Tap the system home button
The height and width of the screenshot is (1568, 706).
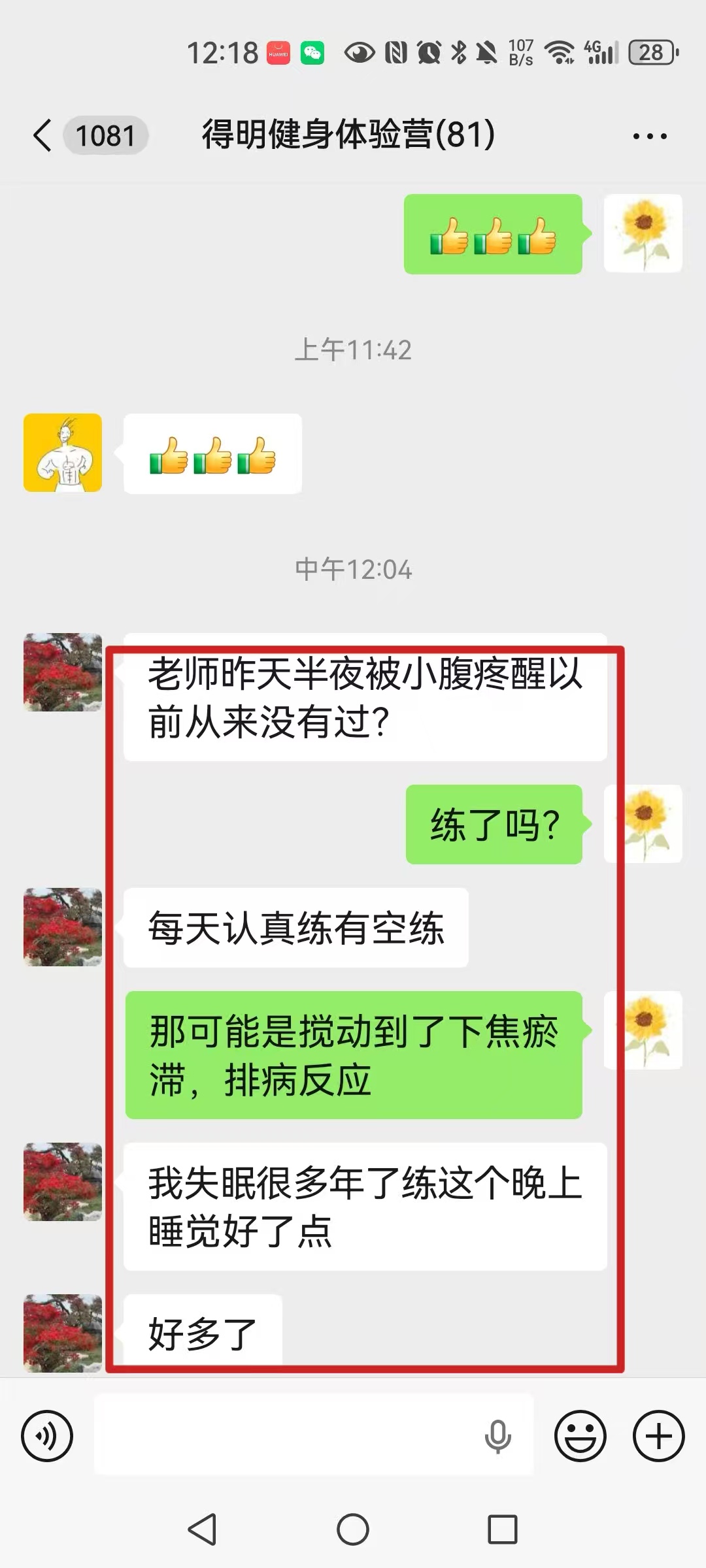coord(353,1529)
